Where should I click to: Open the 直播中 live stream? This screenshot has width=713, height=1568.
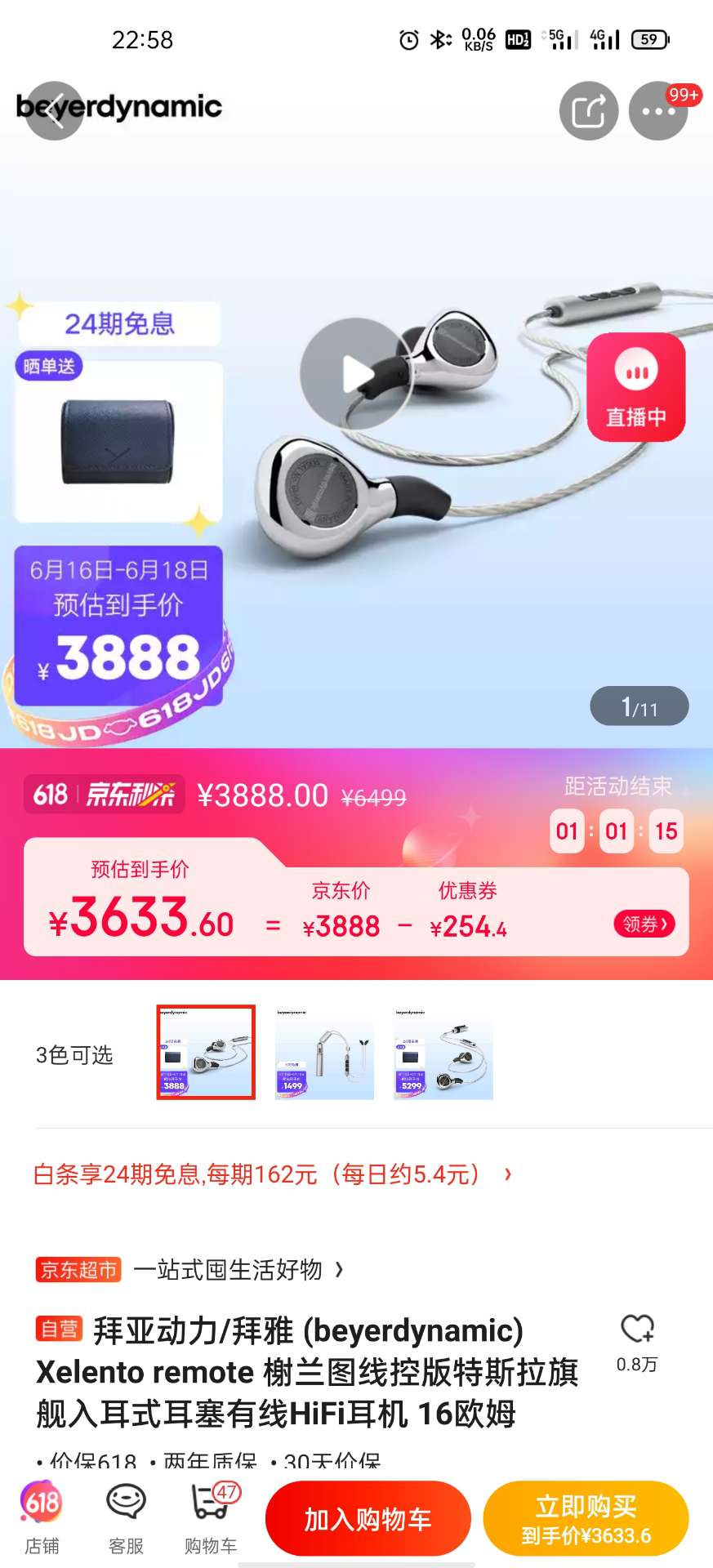tap(635, 388)
